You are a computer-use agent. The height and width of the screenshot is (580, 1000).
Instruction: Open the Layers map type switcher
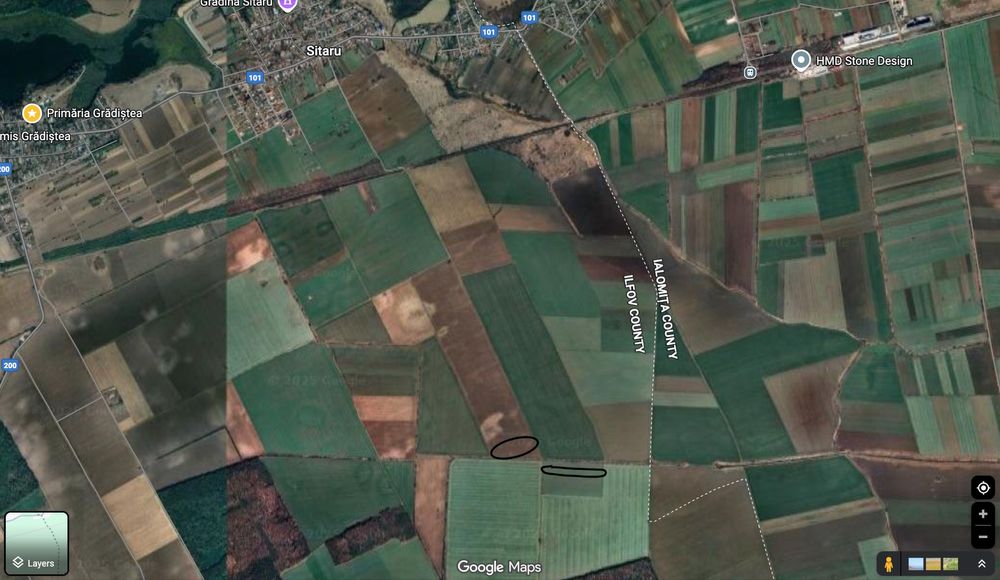click(x=37, y=544)
